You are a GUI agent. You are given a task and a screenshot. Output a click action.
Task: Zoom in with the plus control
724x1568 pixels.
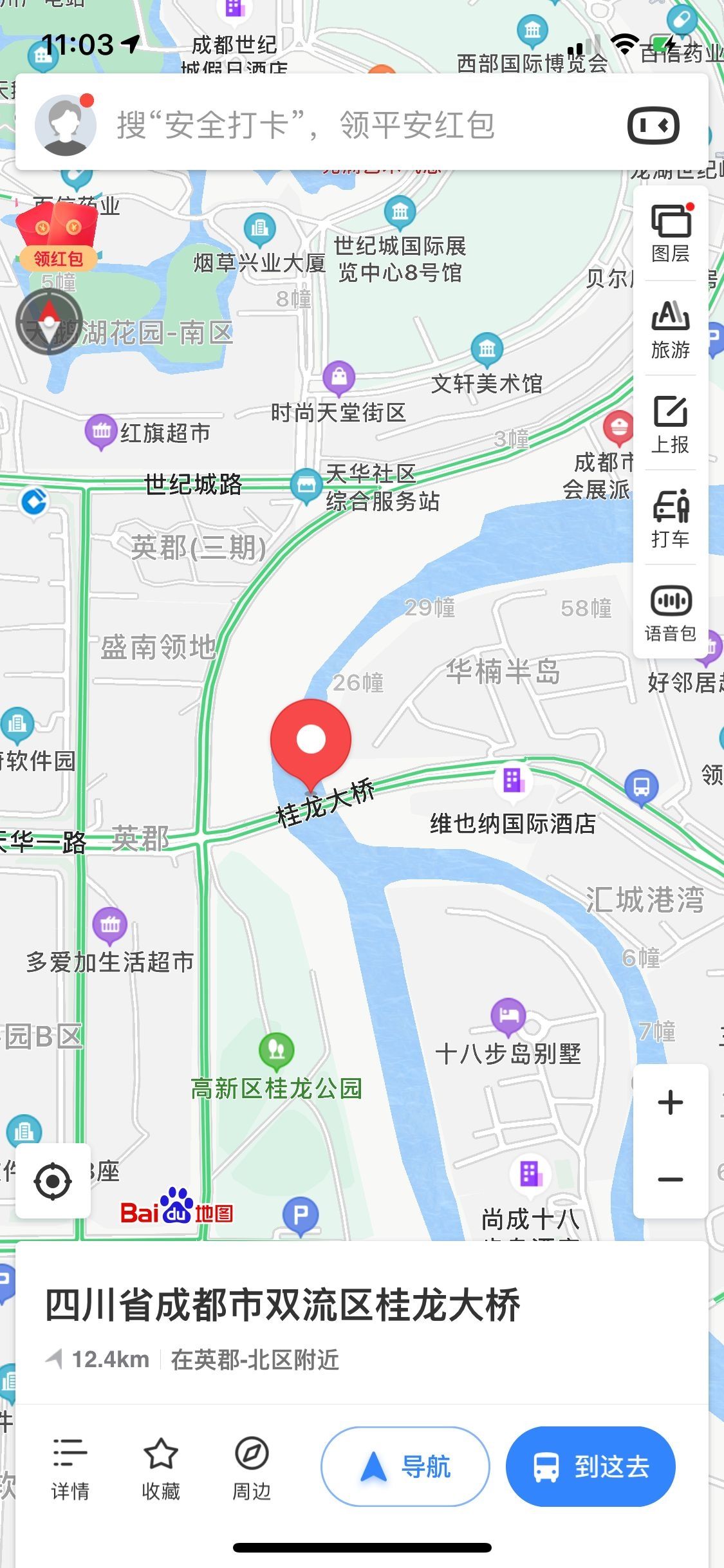coord(670,1101)
